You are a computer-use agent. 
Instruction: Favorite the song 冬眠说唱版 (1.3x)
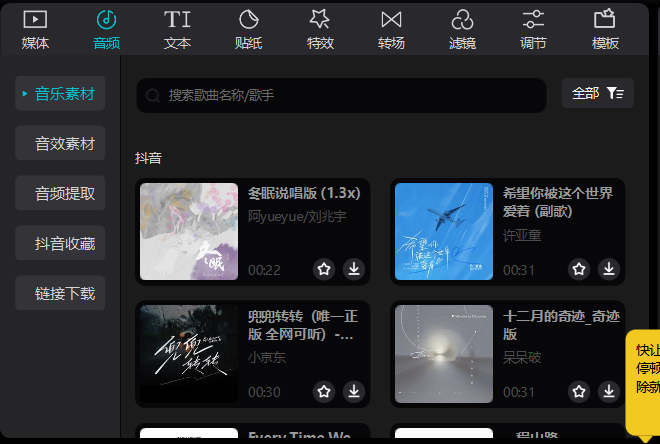tap(324, 269)
